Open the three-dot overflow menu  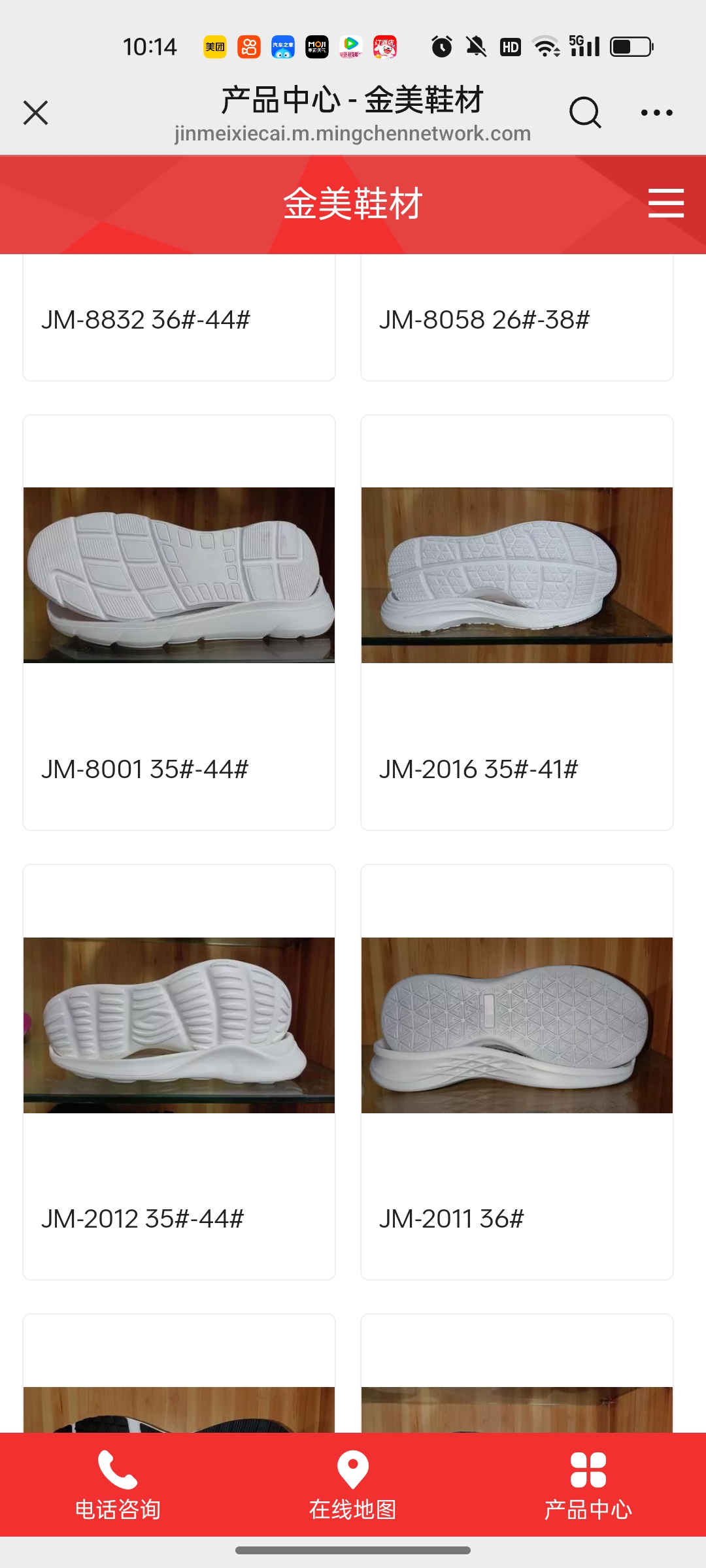656,112
